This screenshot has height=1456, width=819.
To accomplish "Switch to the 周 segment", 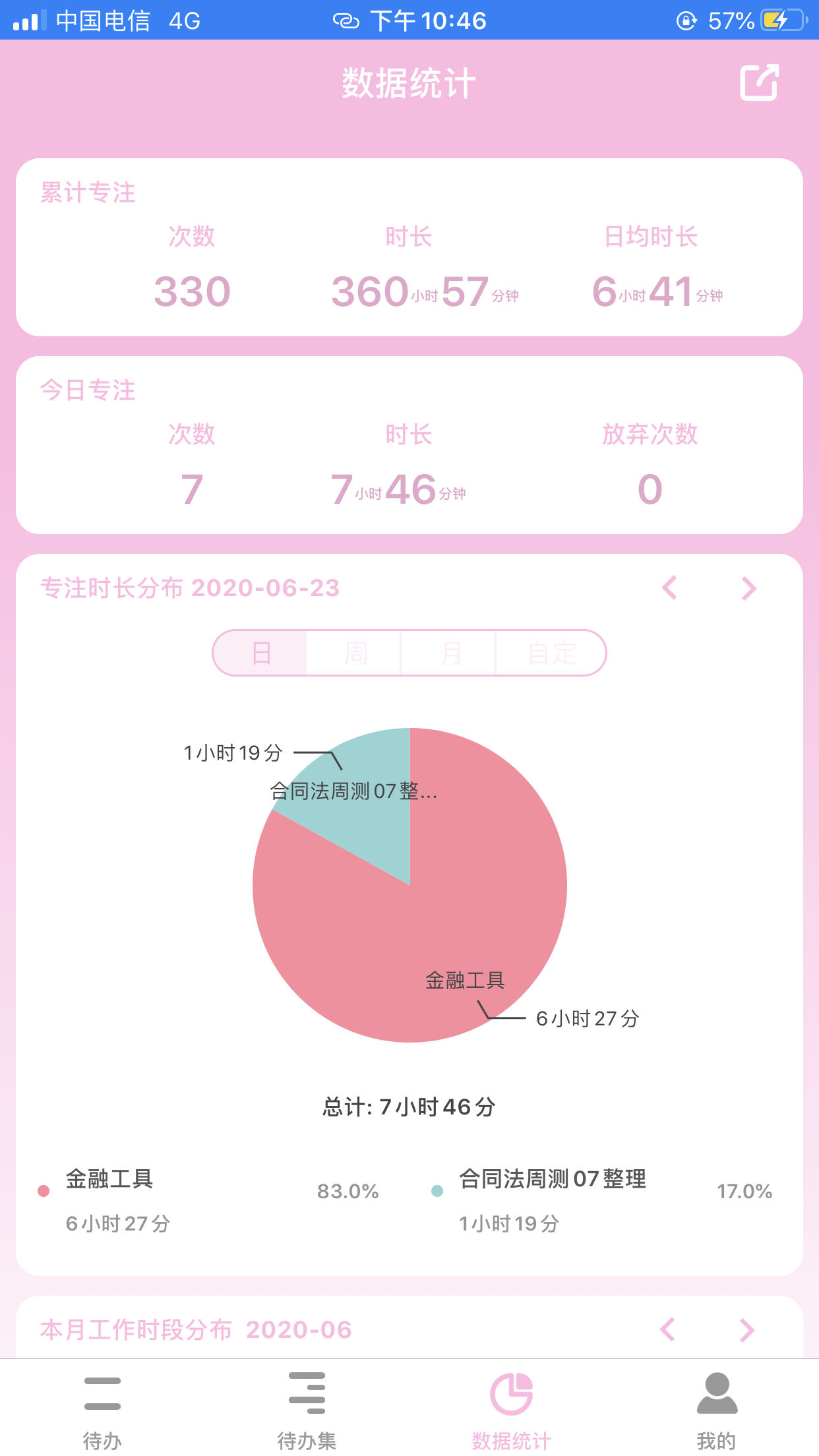I will [x=355, y=653].
